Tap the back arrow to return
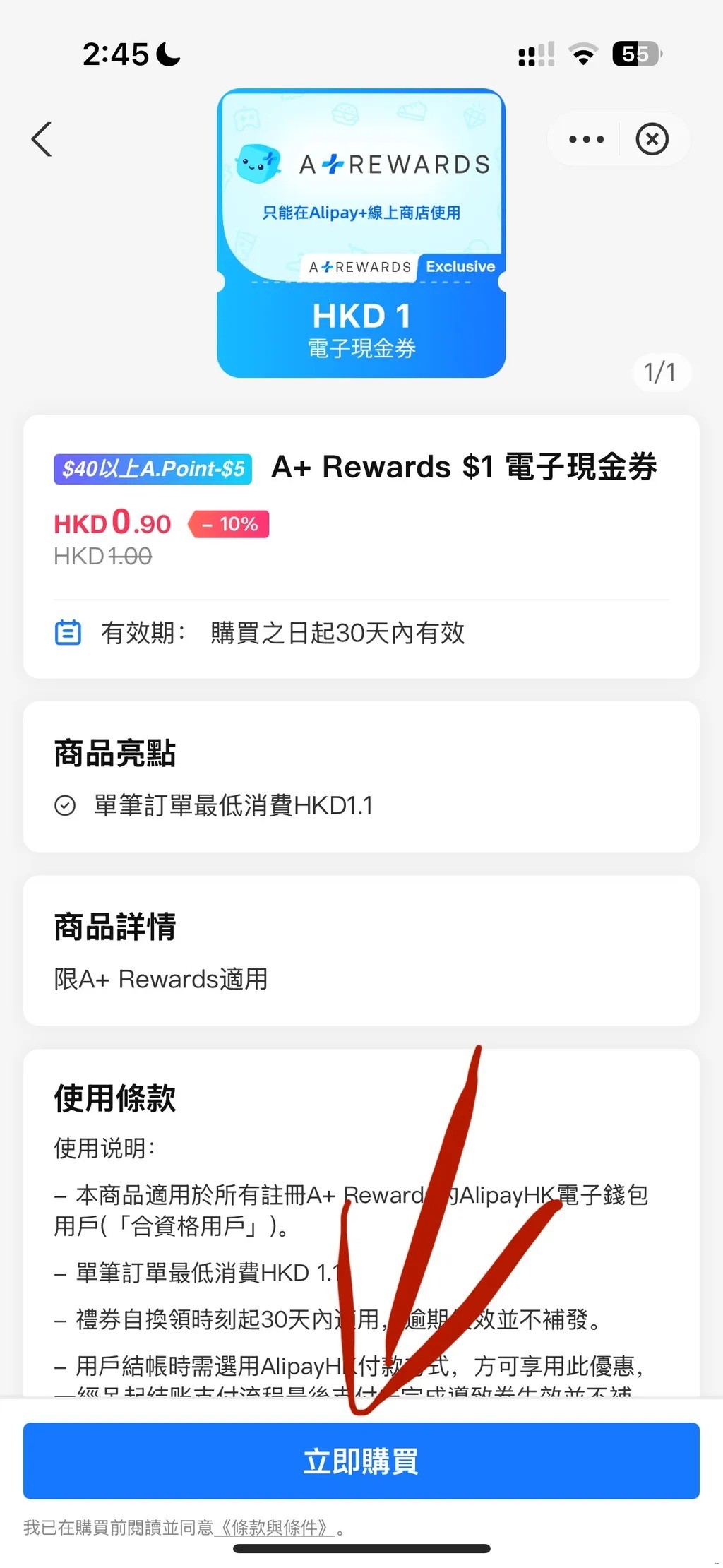Image resolution: width=723 pixels, height=1568 pixels. click(42, 139)
